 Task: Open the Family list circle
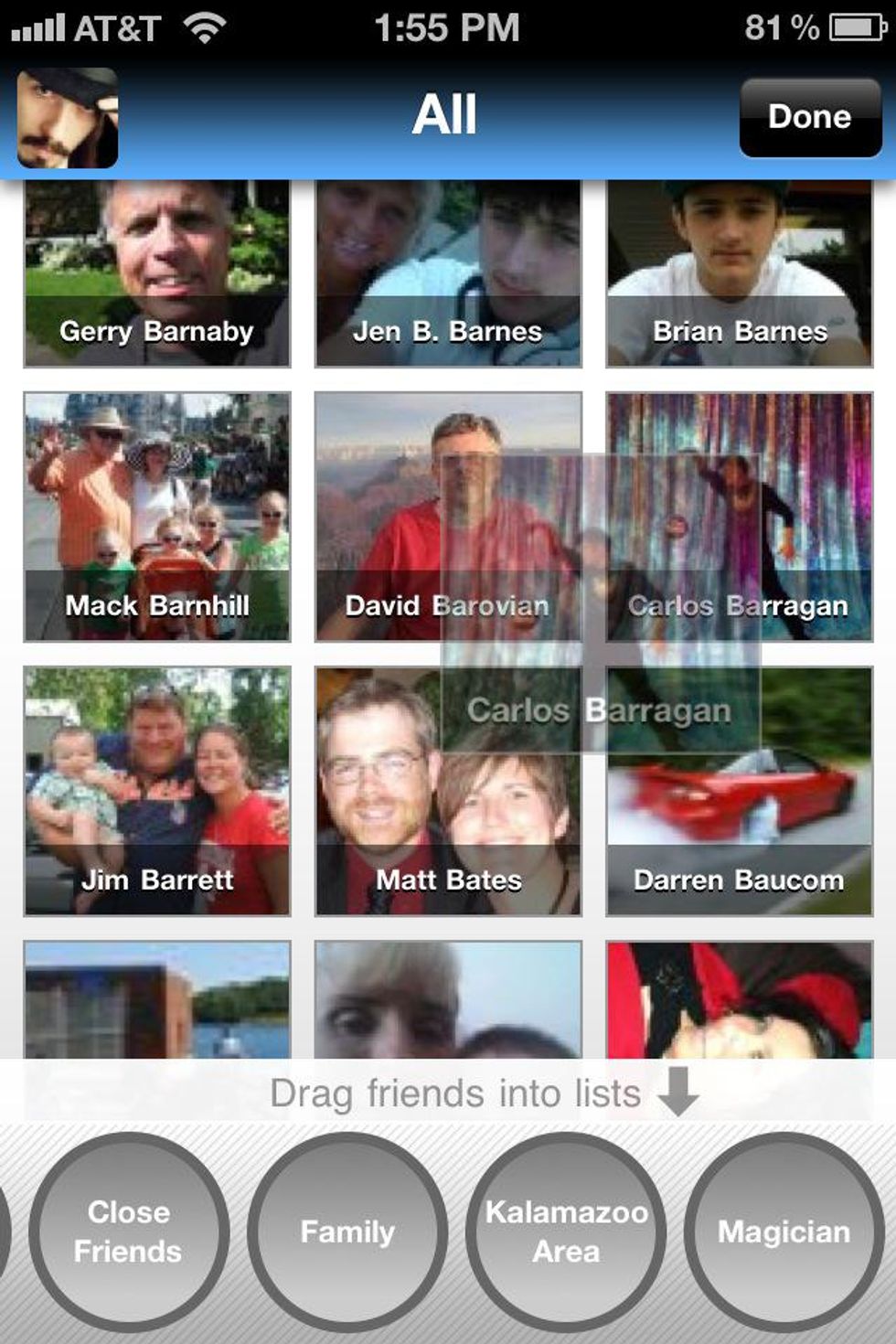pyautogui.click(x=347, y=1232)
